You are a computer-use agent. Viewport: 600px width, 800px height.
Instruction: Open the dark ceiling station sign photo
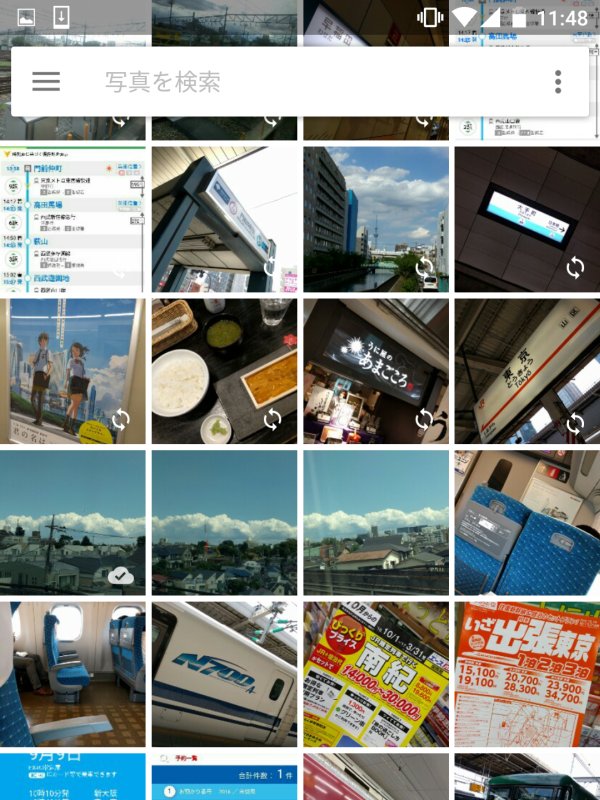[527, 220]
